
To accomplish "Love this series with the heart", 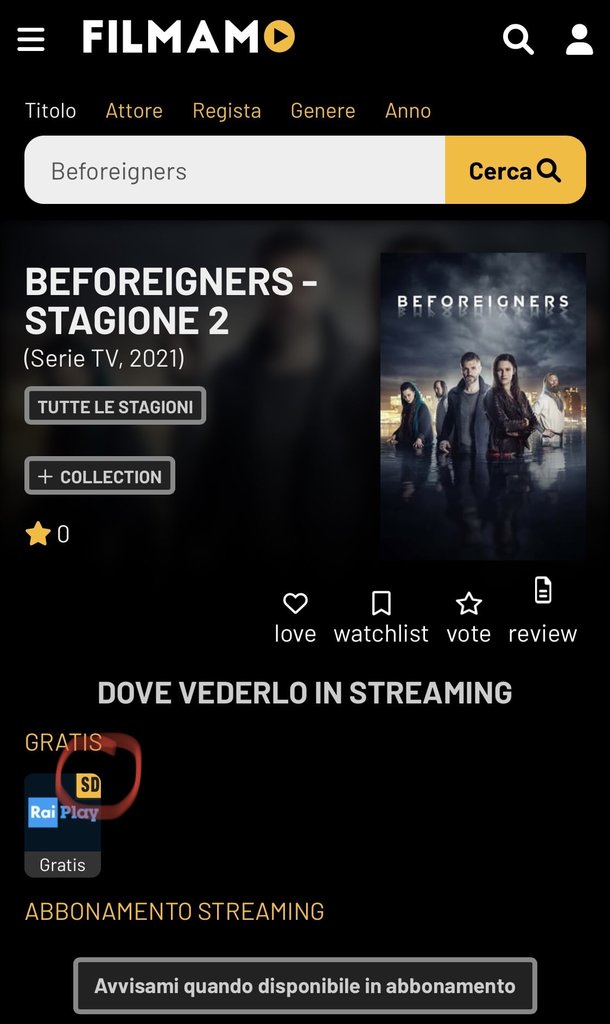I will (x=295, y=617).
